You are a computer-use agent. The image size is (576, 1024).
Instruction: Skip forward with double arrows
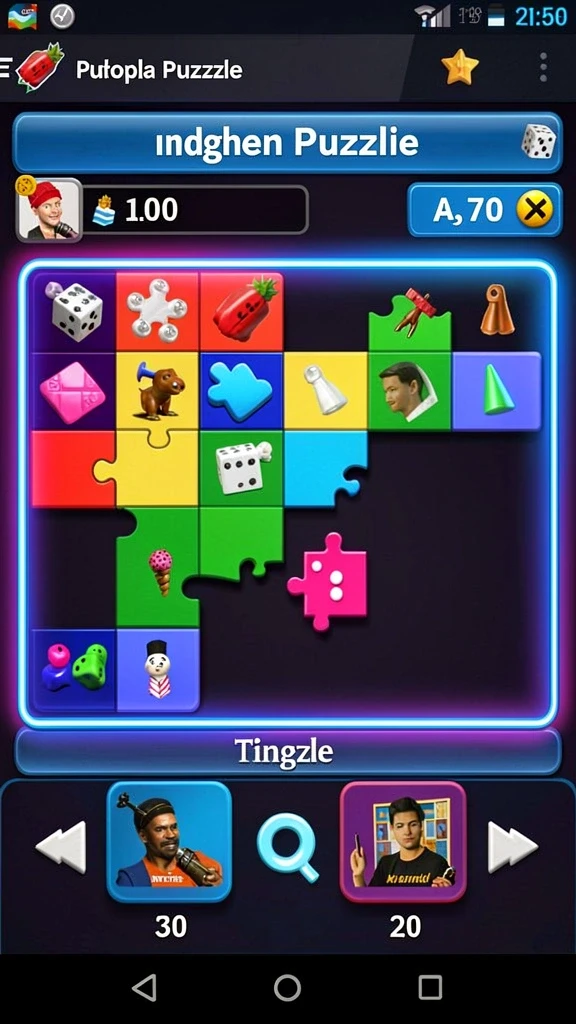point(513,846)
